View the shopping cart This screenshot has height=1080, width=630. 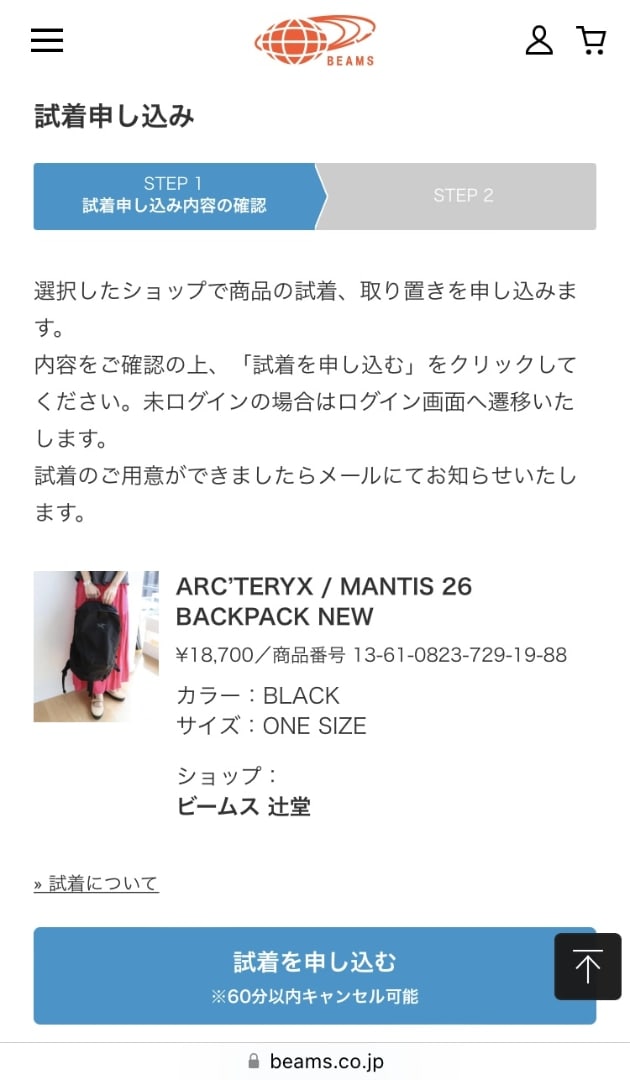coord(591,40)
